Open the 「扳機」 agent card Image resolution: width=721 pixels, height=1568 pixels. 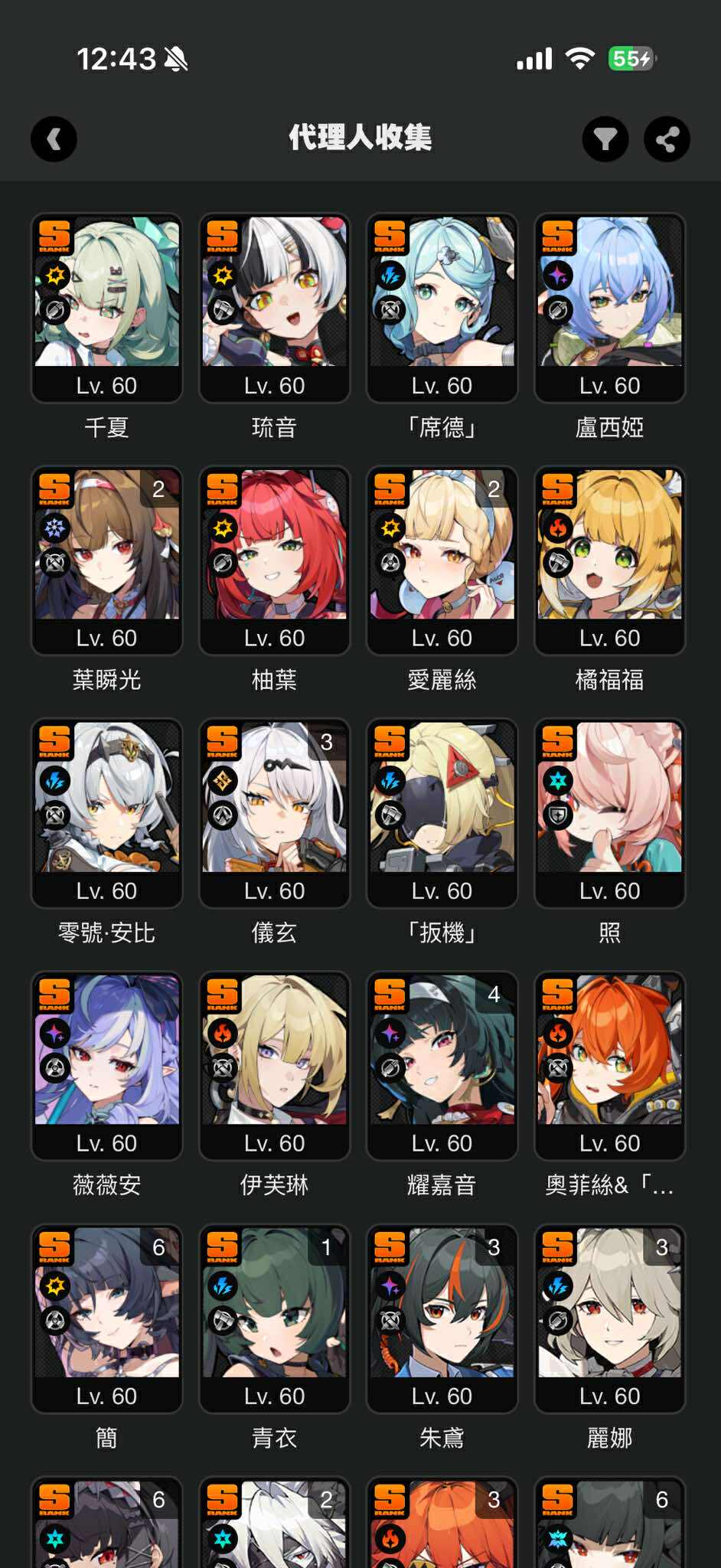coord(442,813)
